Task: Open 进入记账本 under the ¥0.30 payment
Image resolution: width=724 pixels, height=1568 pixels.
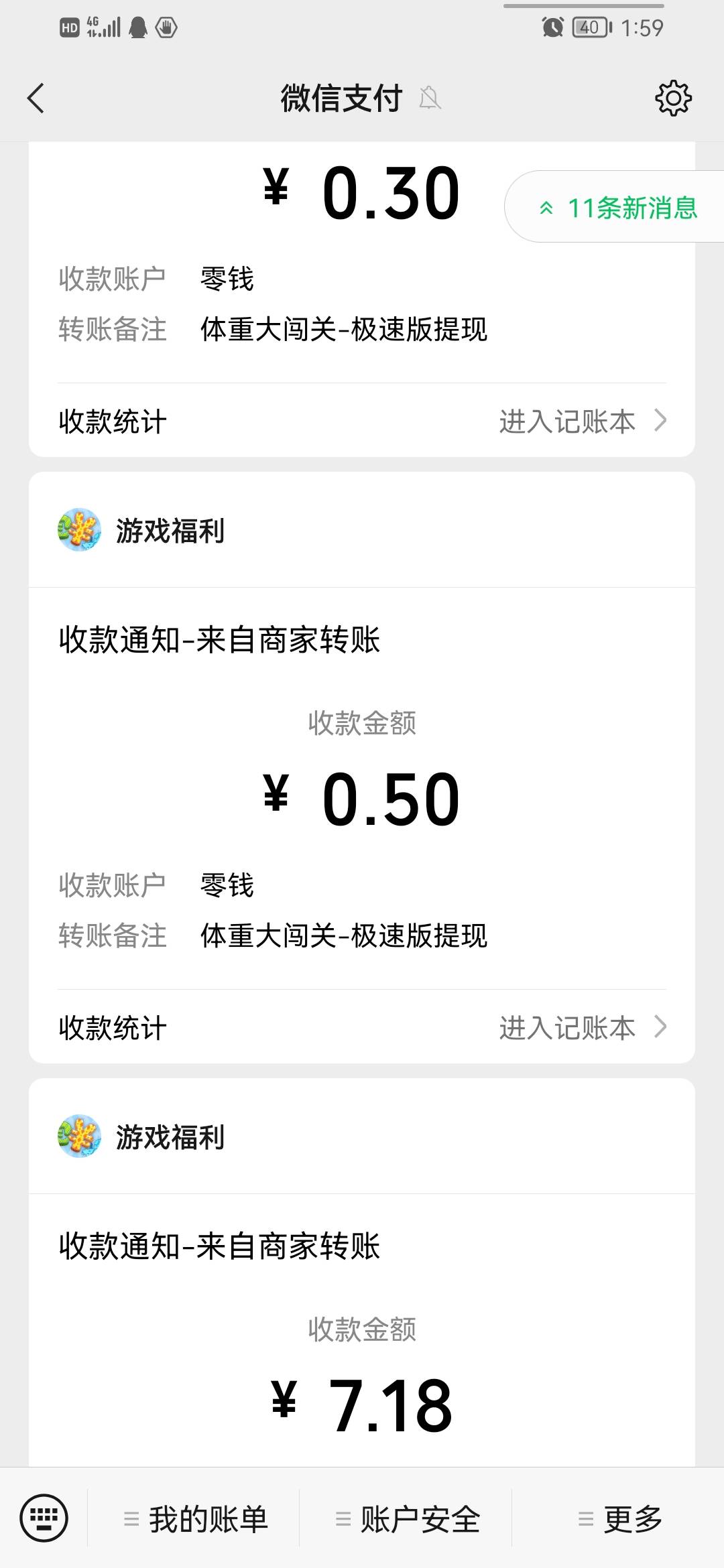Action: coord(582,421)
